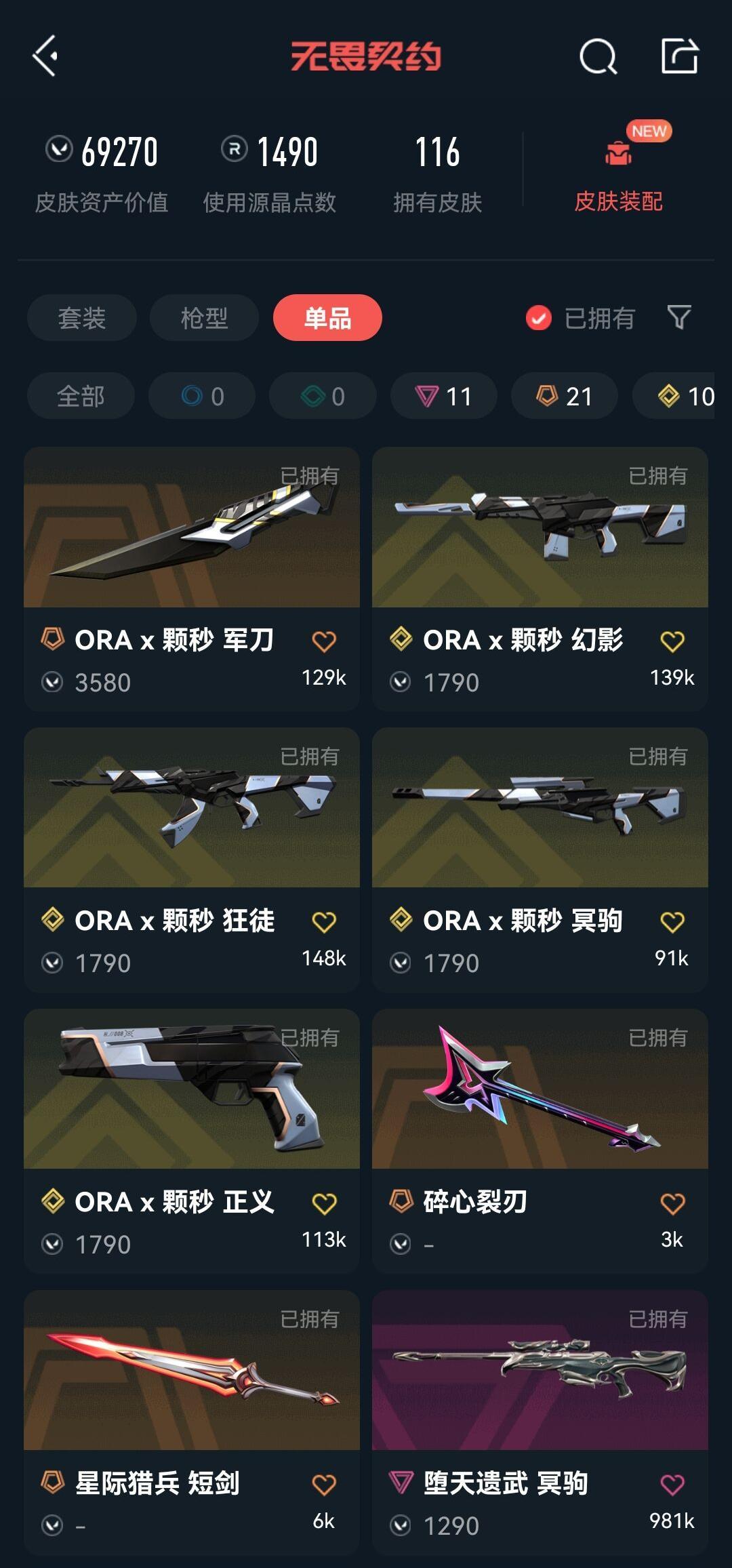Screen dimensions: 732x1568
Task: Favorite the ORA x 颗秒 冥驹 skin
Action: (672, 921)
